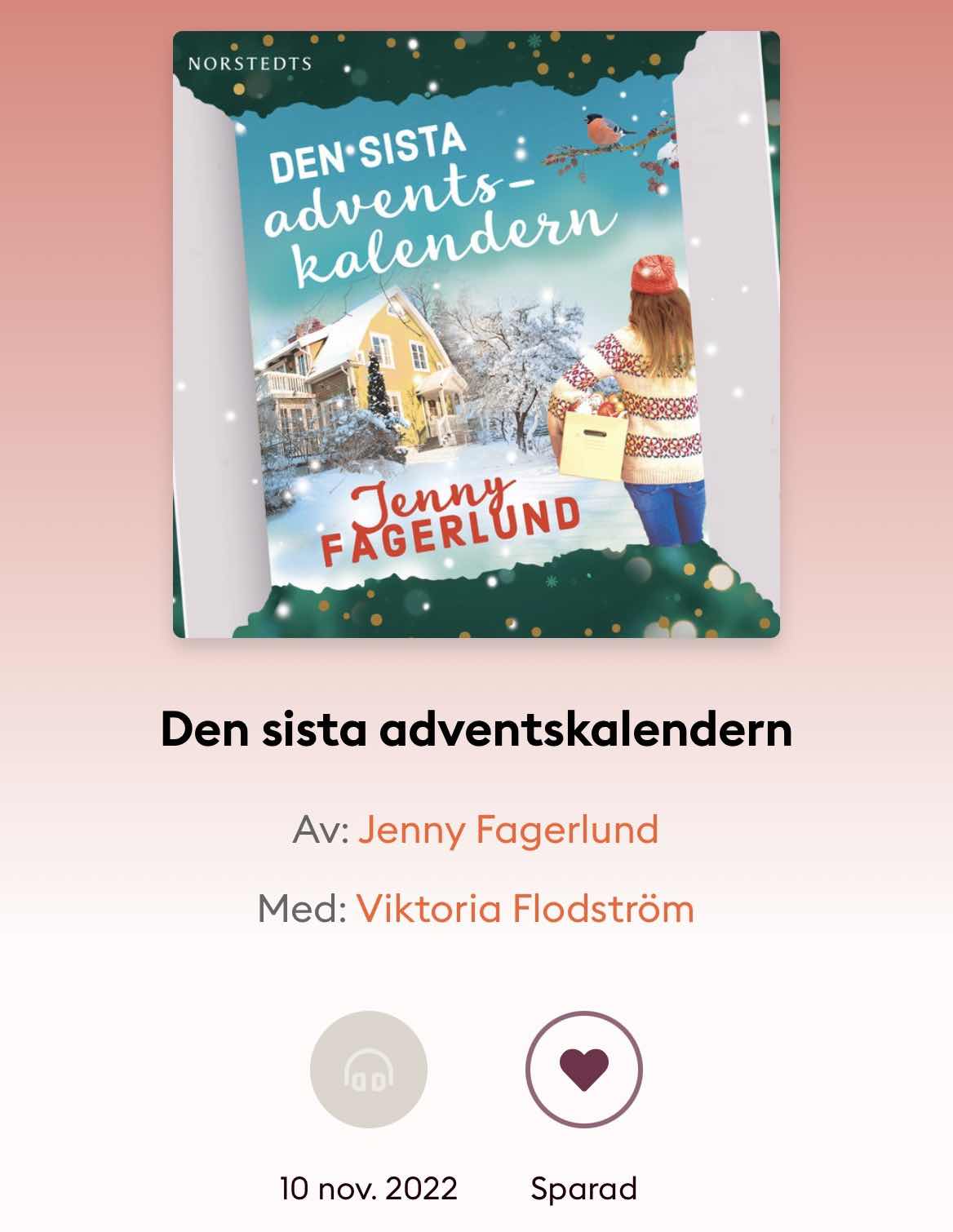Tap the headphones listen button

(369, 1070)
